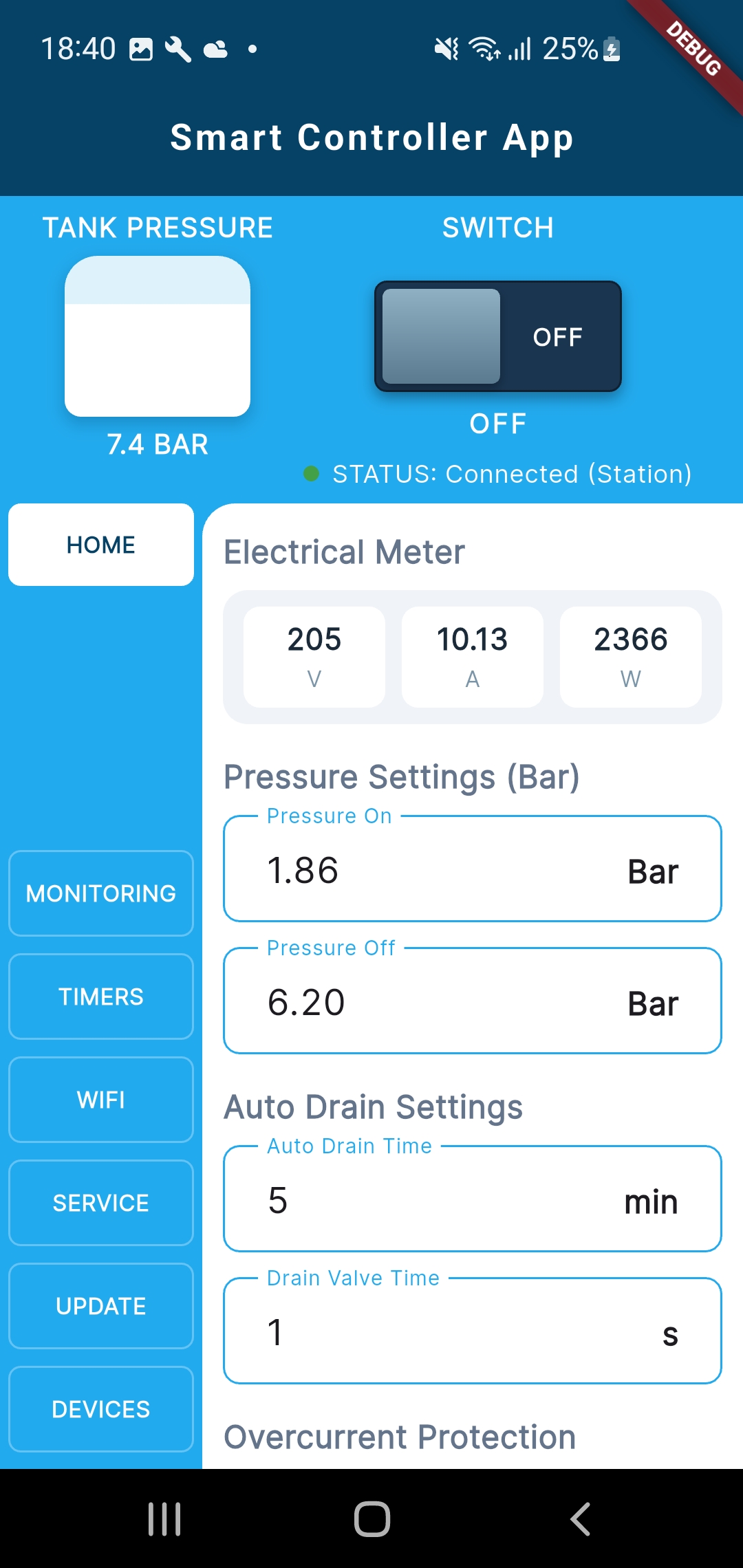743x1568 pixels.
Task: Tap the wrench notification icon
Action: pos(177,48)
